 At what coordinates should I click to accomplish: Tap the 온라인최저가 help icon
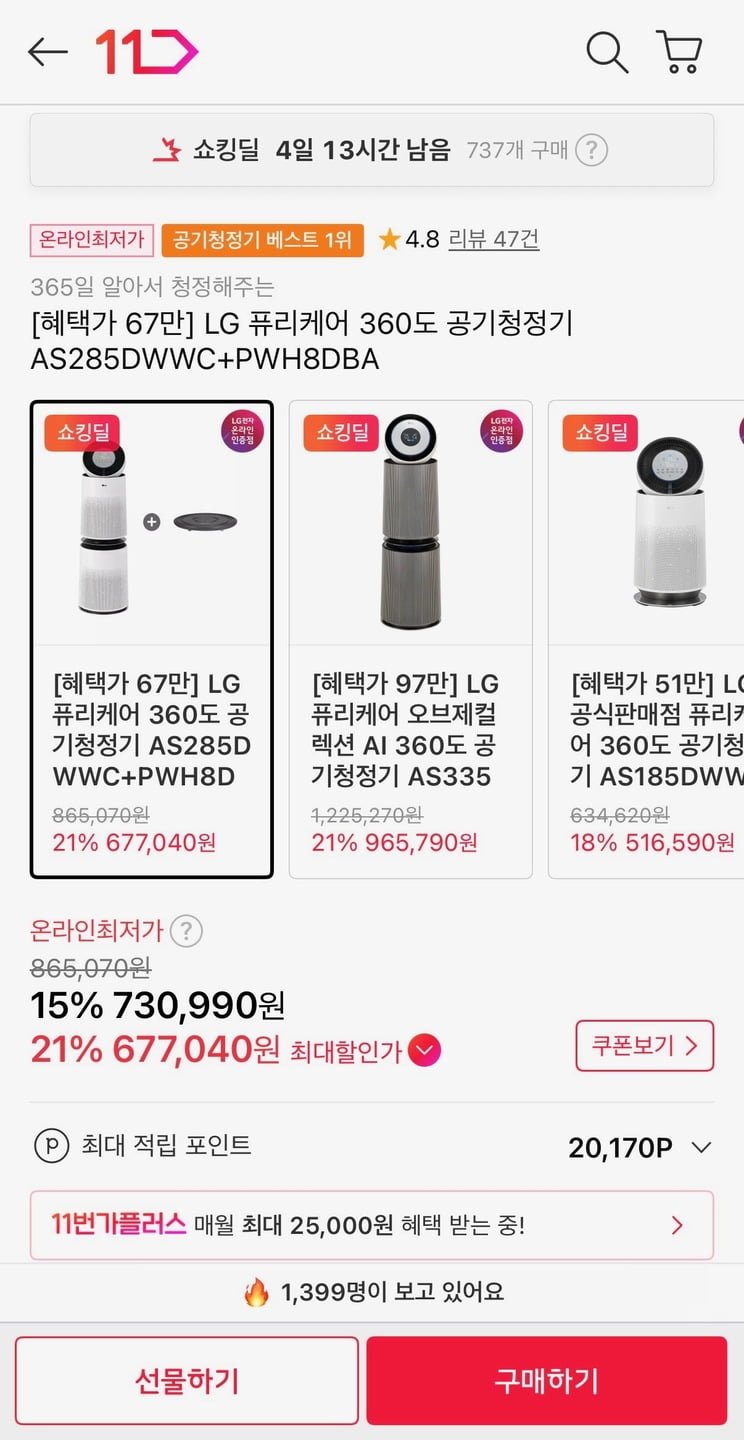click(x=185, y=931)
